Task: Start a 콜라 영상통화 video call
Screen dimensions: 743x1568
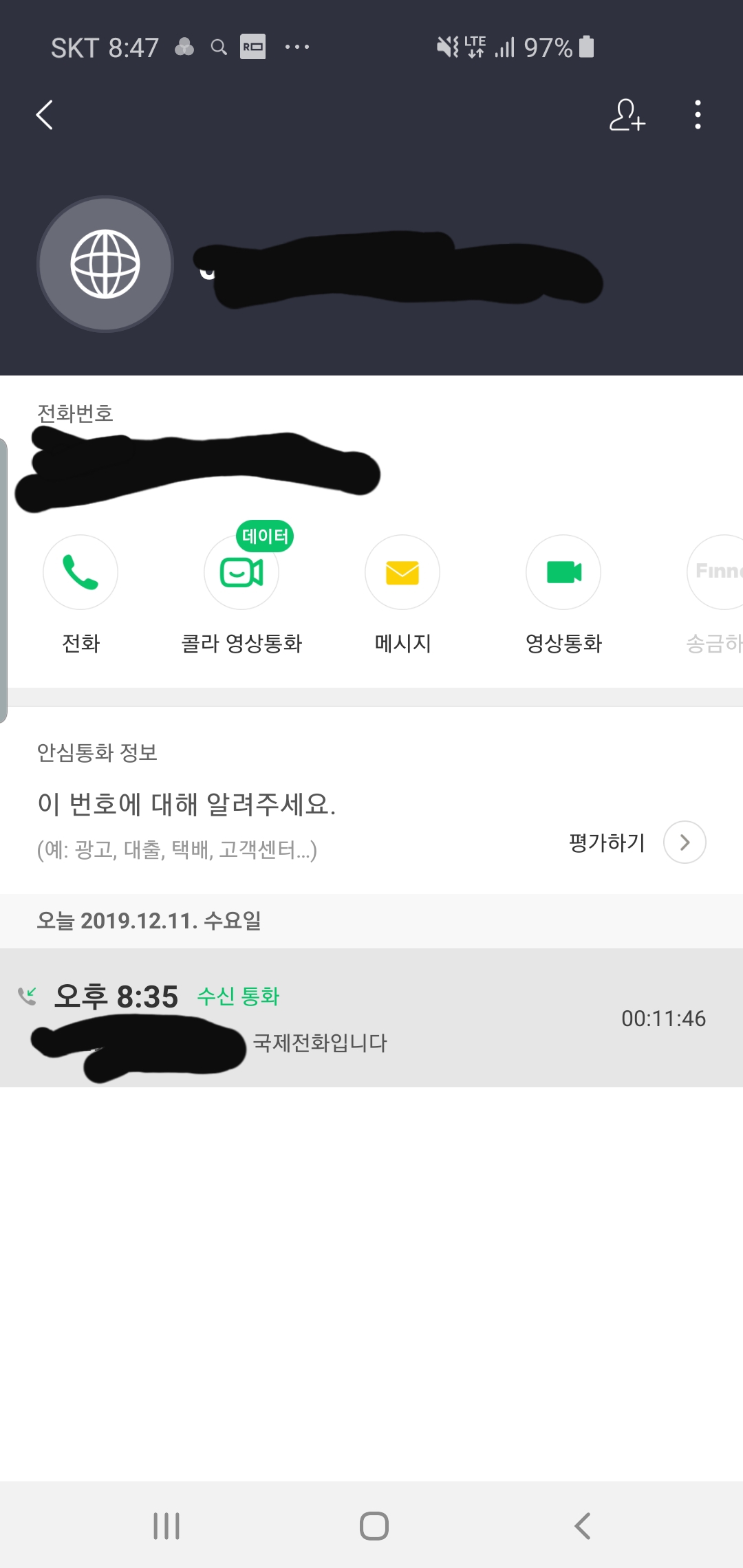Action: tap(241, 572)
